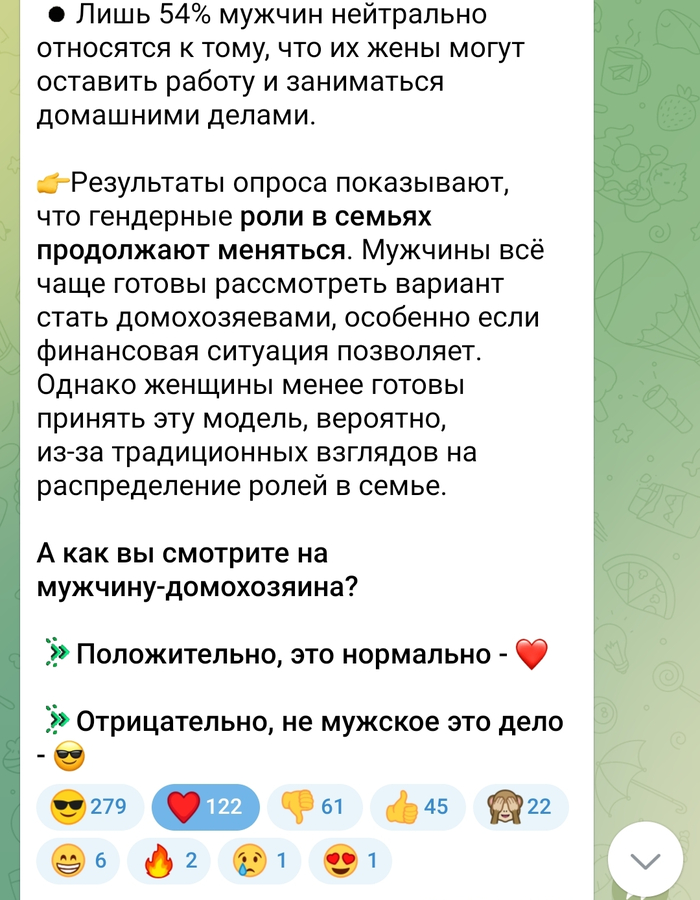Toggle the red heart reaction (122)
Viewport: 700px width, 900px height.
205,807
